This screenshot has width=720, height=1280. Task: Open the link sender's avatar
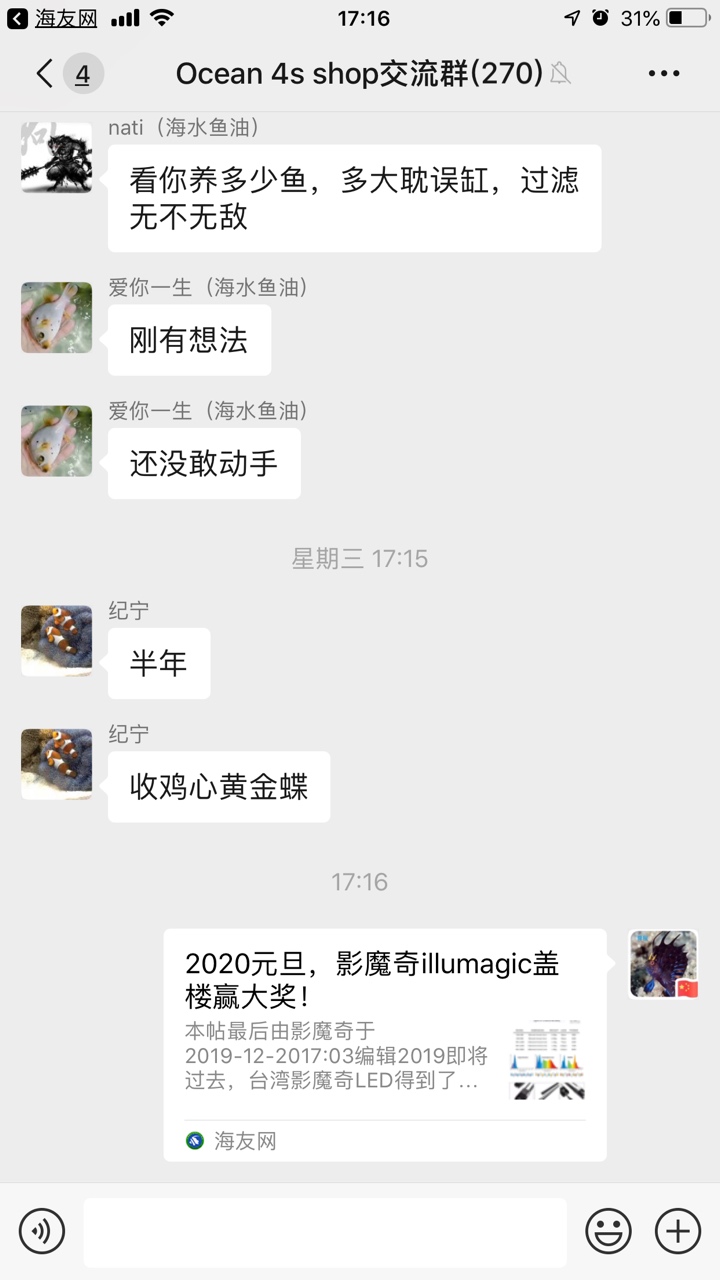663,964
